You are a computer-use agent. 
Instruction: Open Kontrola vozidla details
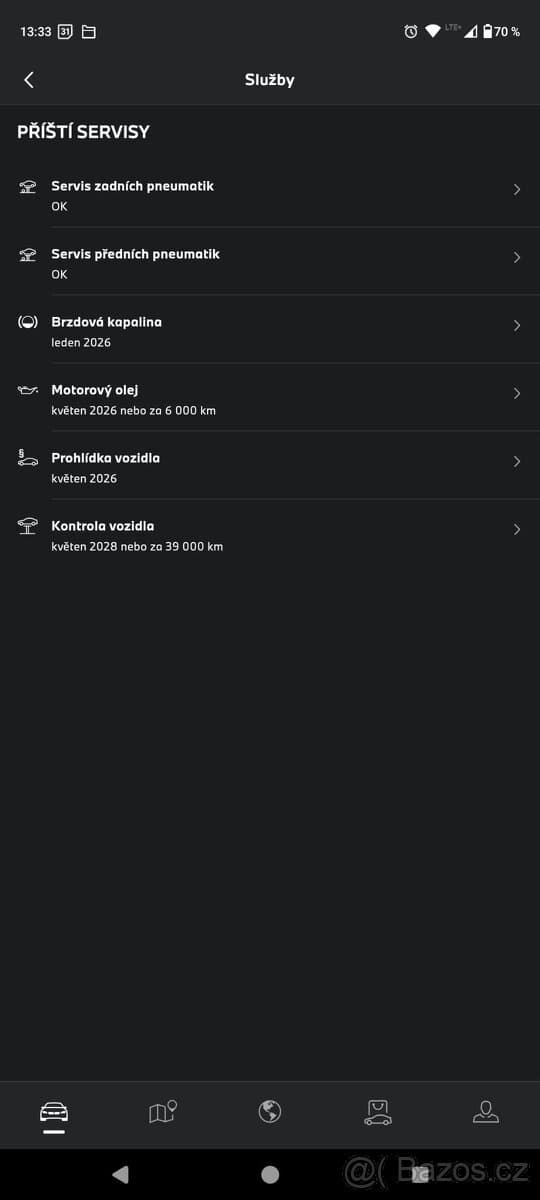270,534
